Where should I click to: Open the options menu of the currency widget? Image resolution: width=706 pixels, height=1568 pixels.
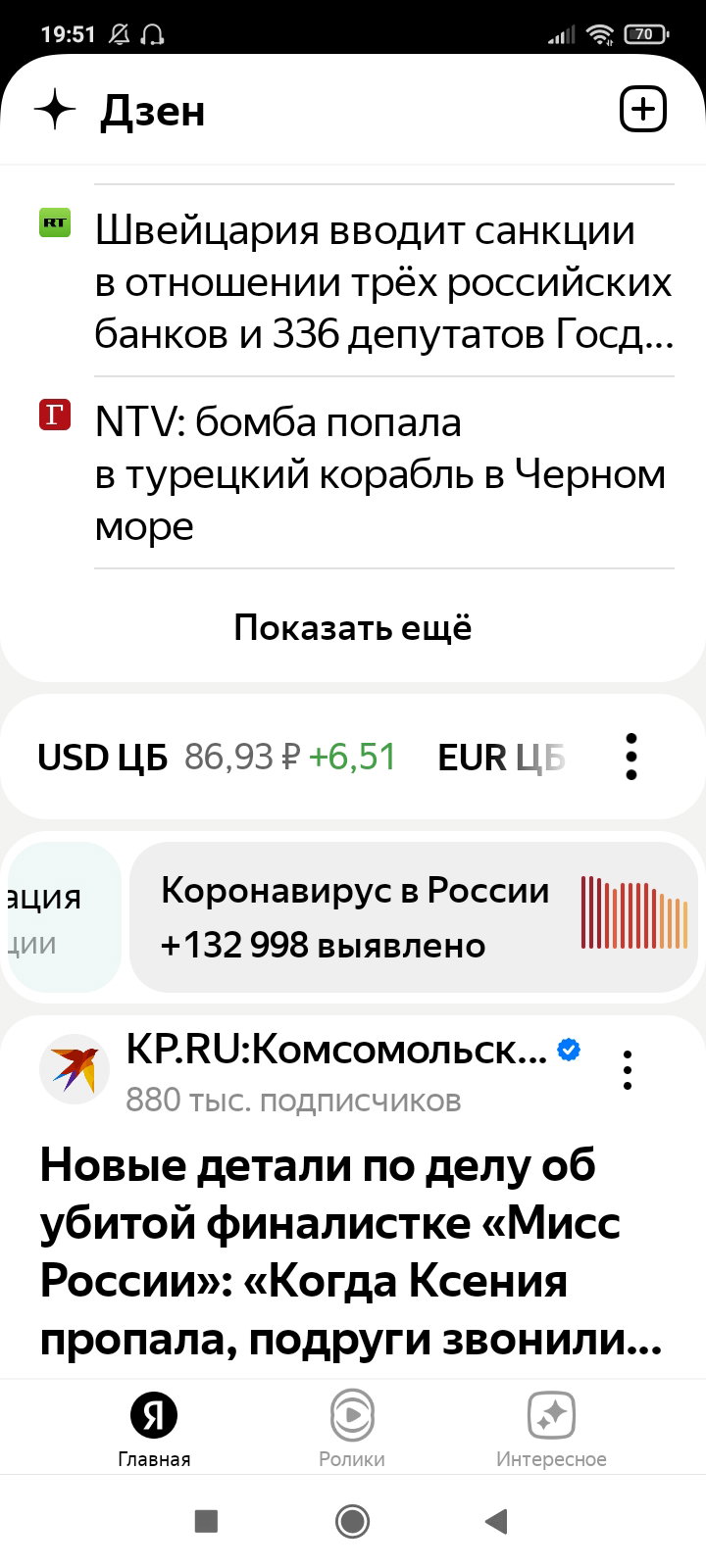tap(630, 757)
